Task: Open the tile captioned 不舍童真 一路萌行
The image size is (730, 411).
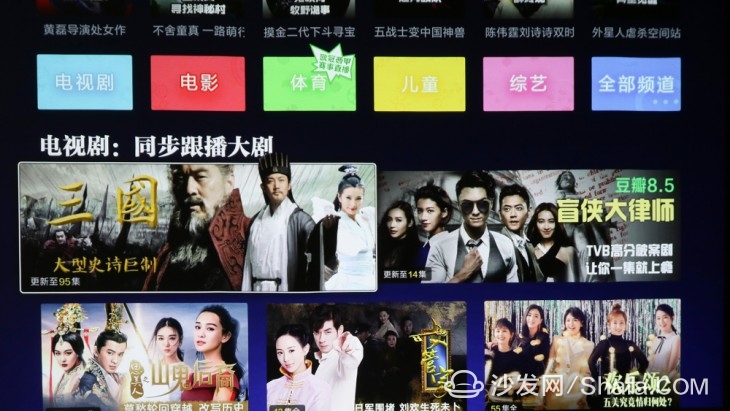Action: pos(198,20)
